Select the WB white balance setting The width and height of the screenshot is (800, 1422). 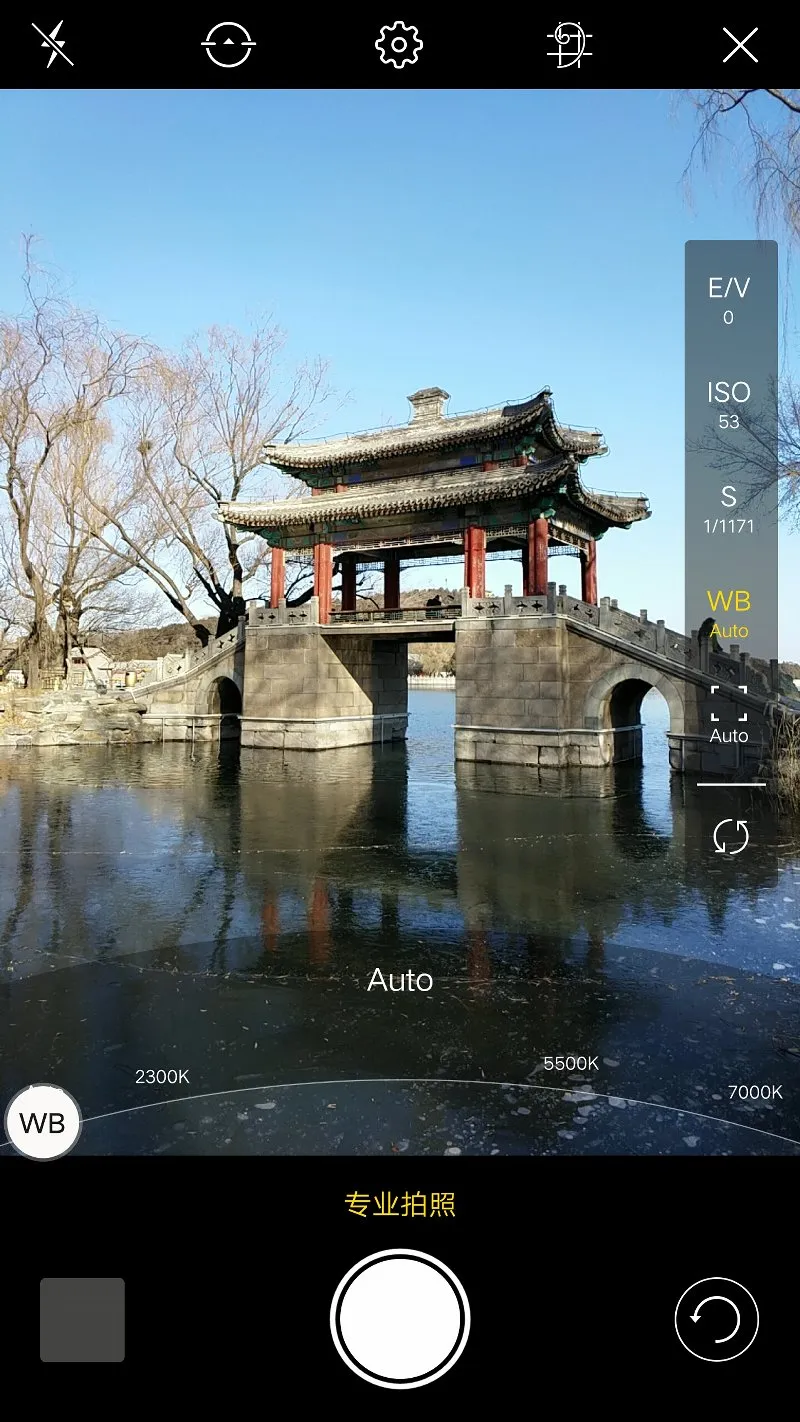click(x=729, y=613)
